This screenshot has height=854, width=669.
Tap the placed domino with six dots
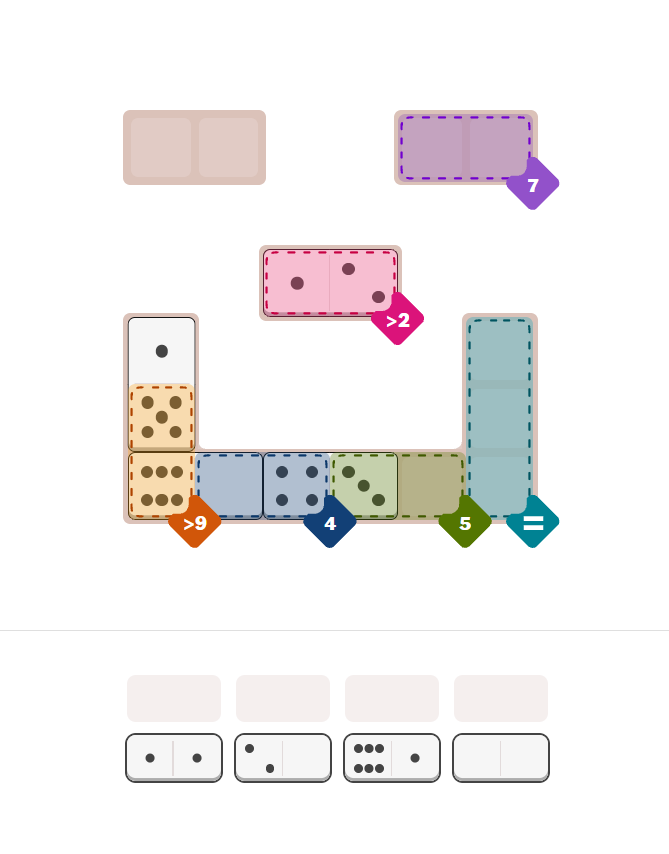coord(161,486)
